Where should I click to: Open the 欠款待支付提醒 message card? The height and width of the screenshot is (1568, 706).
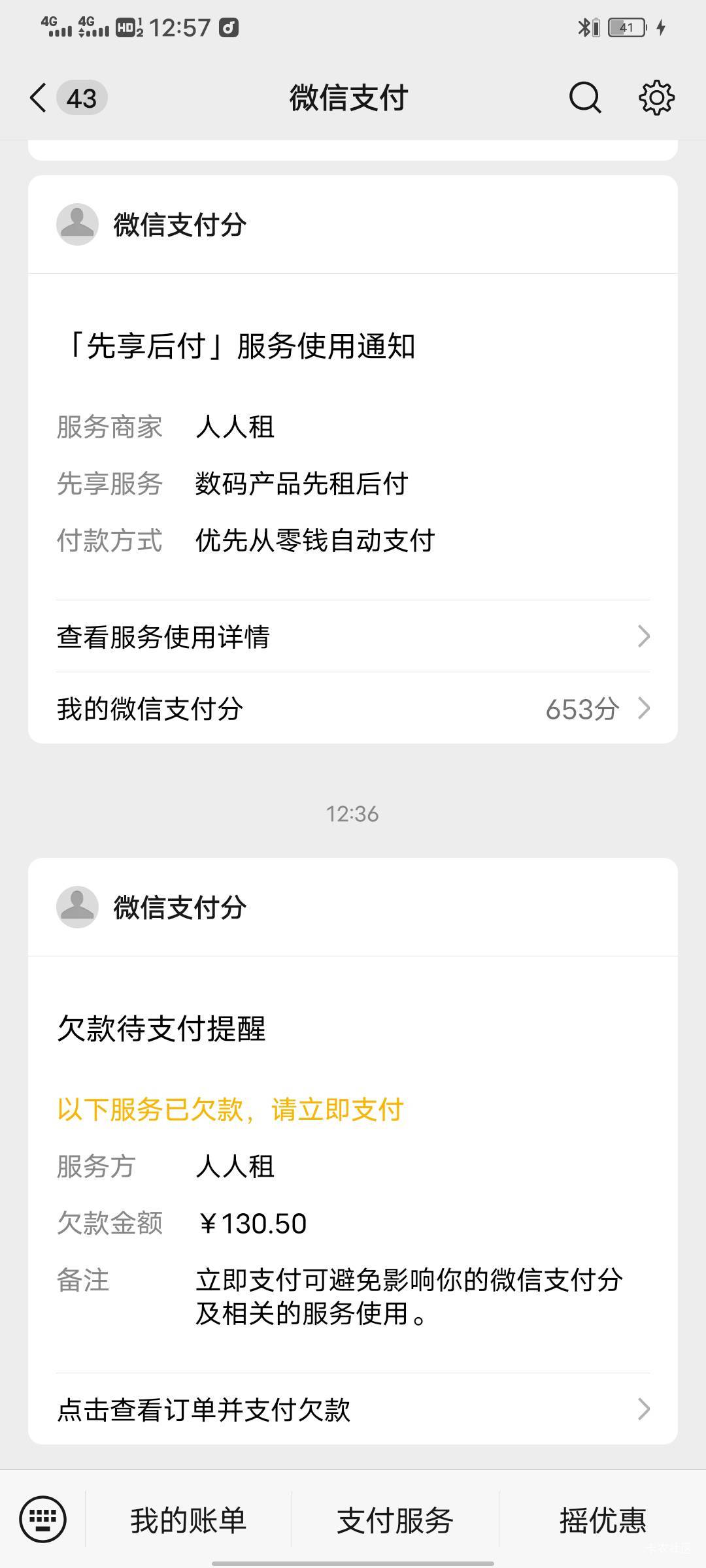[x=353, y=1151]
